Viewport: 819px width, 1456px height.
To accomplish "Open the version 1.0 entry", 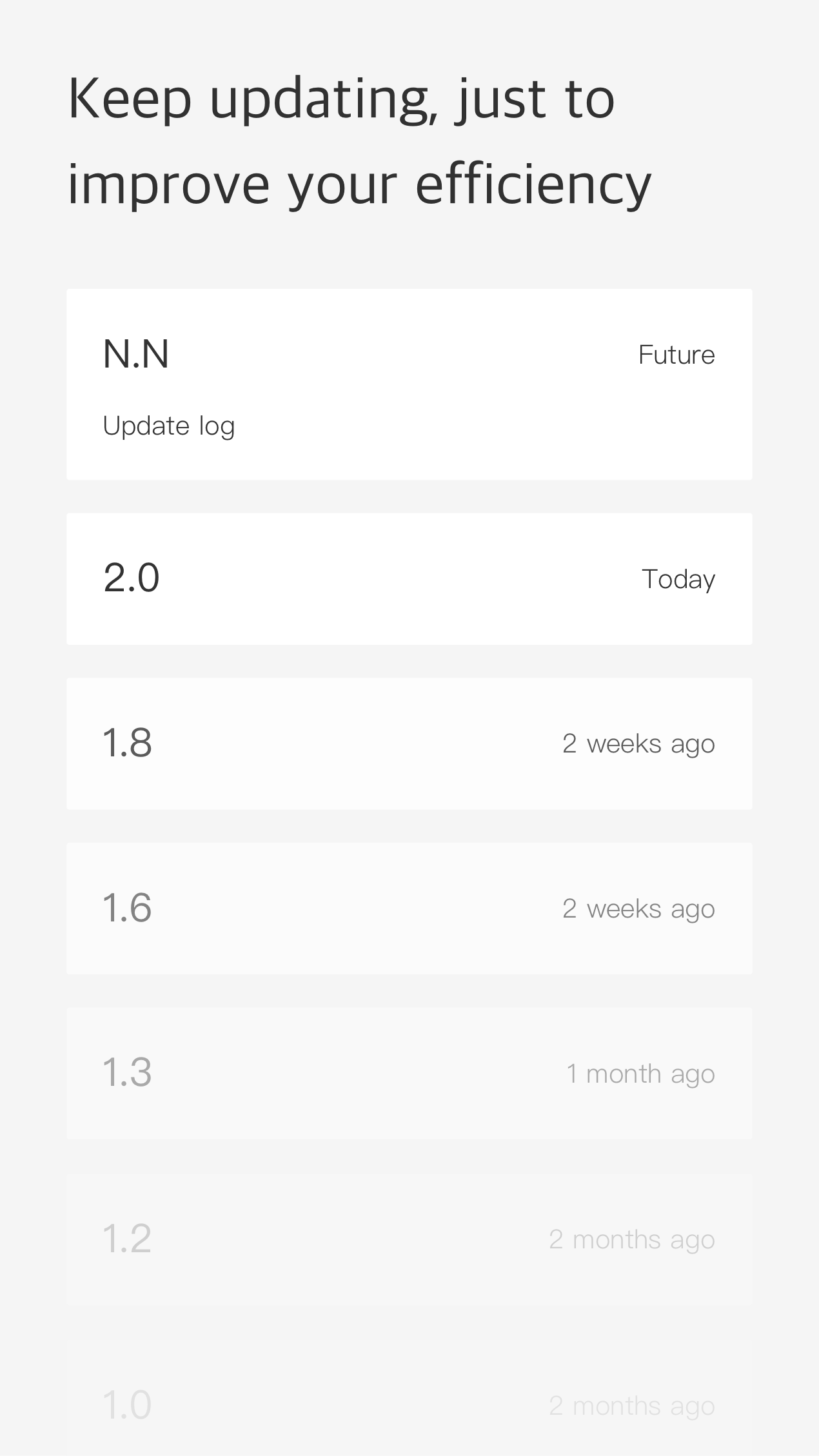I will point(409,1404).
